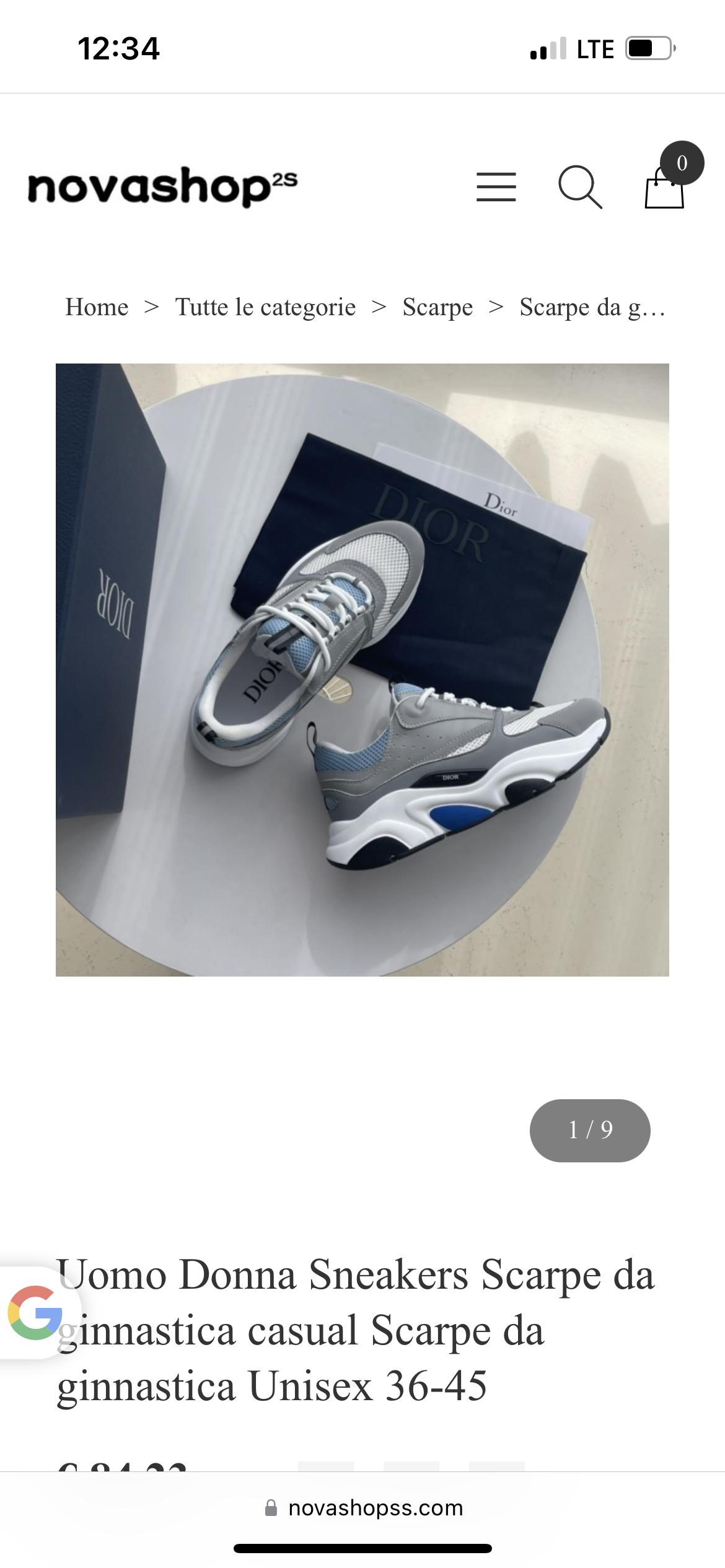Tap the Google floating badge
725x1568 pixels.
pos(35,1313)
